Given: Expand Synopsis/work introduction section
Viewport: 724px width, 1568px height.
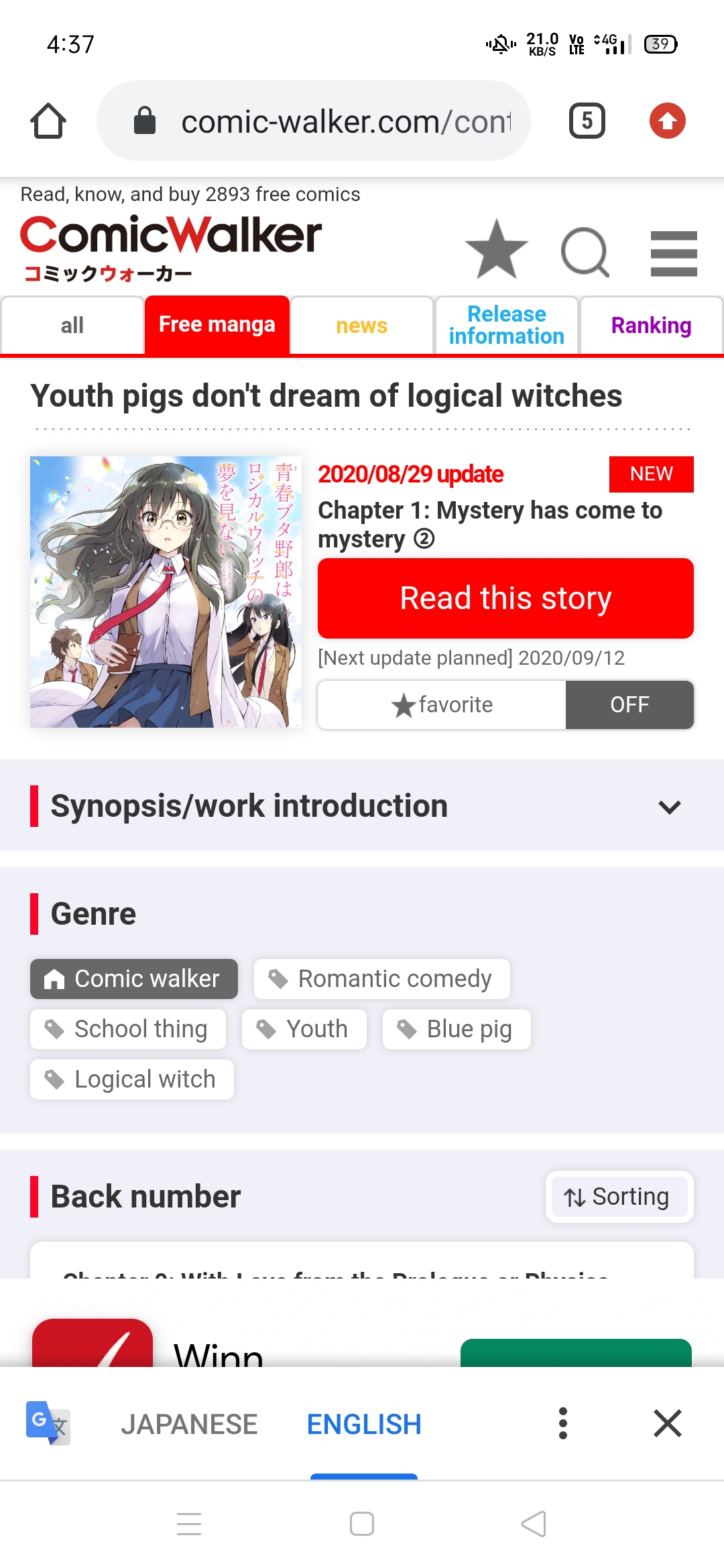Looking at the screenshot, I should pos(669,806).
